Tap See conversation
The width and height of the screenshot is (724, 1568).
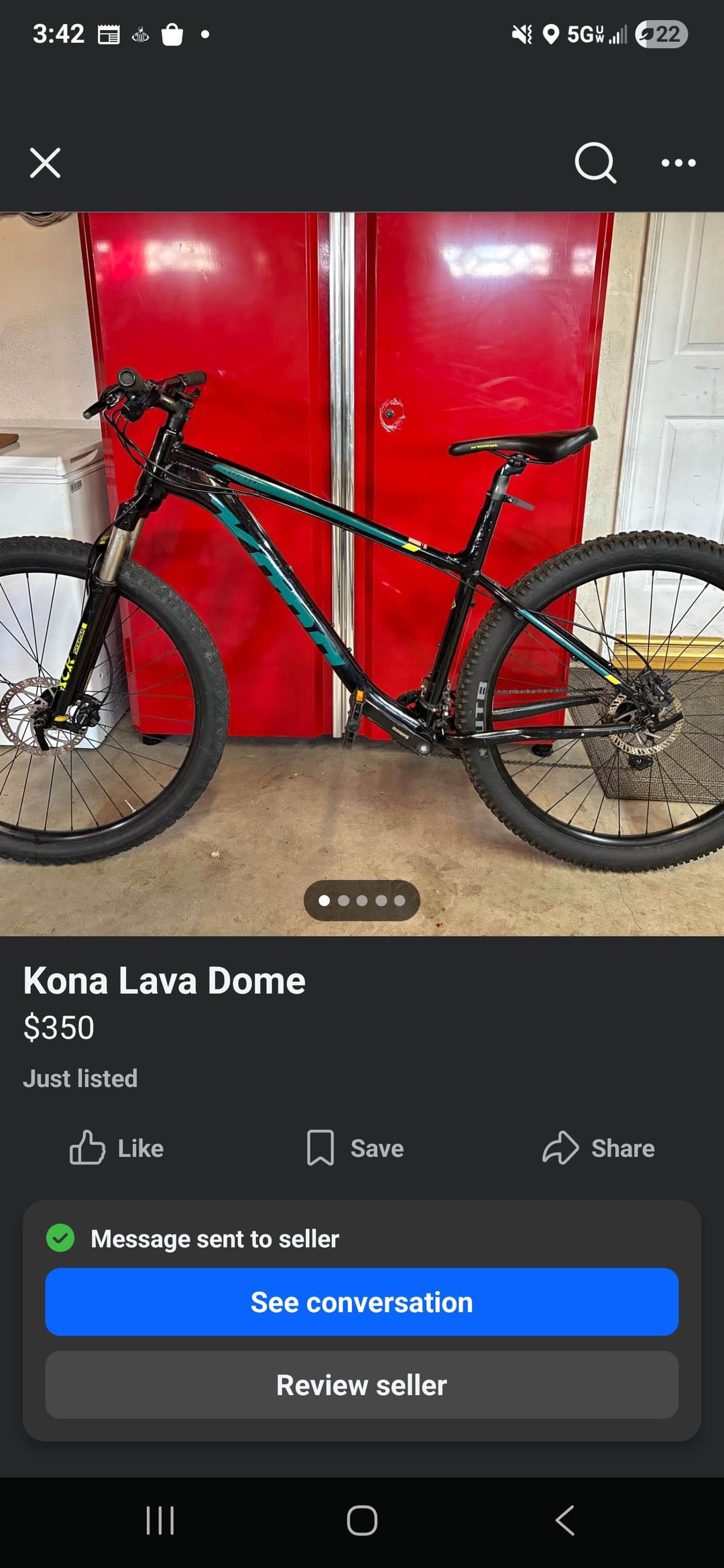pos(362,1302)
